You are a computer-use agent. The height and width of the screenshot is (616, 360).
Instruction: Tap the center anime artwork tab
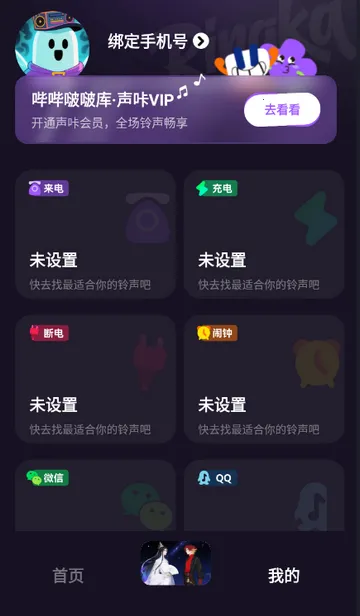(176, 563)
